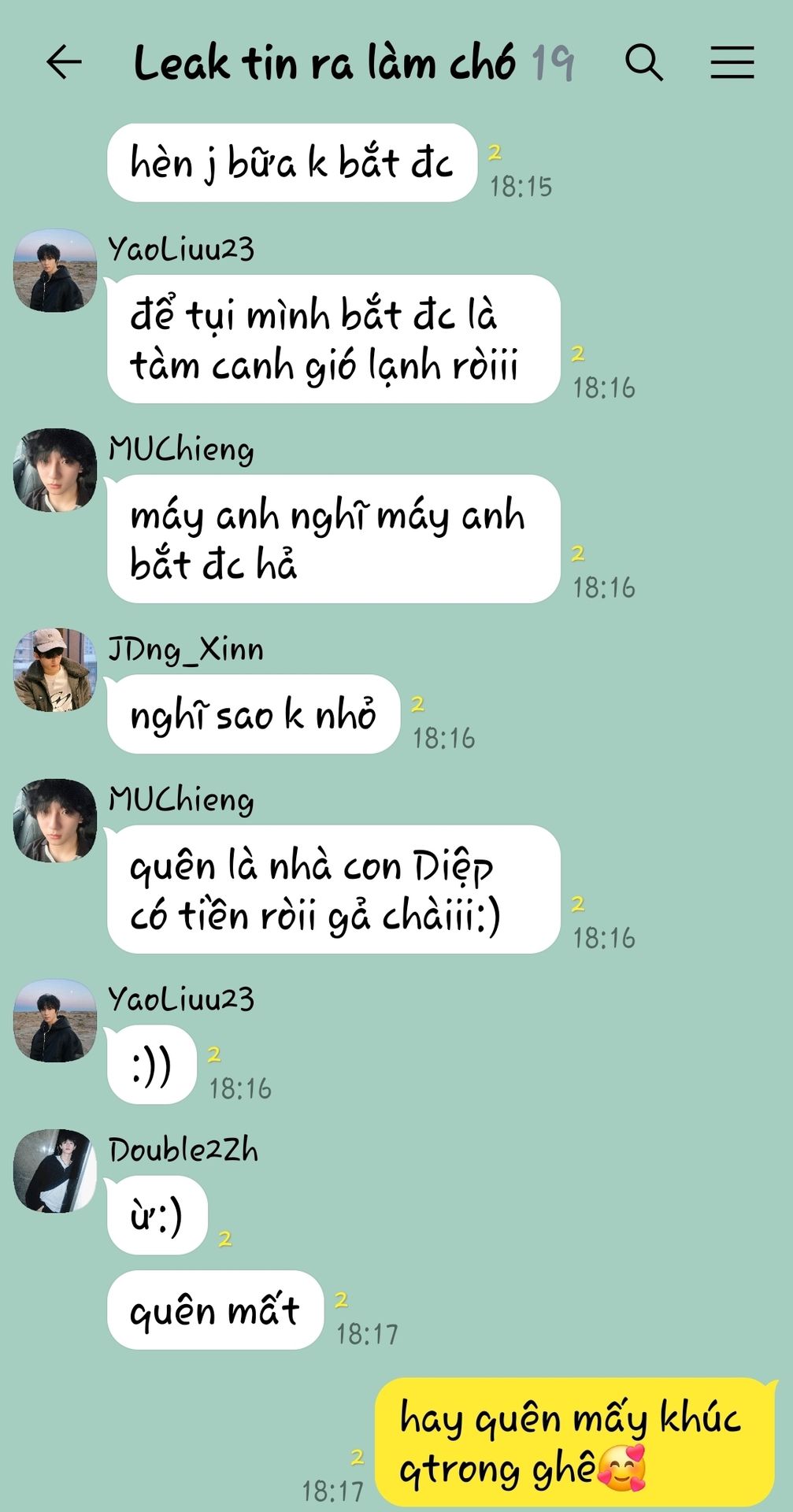Go back to the chat list

(64, 62)
